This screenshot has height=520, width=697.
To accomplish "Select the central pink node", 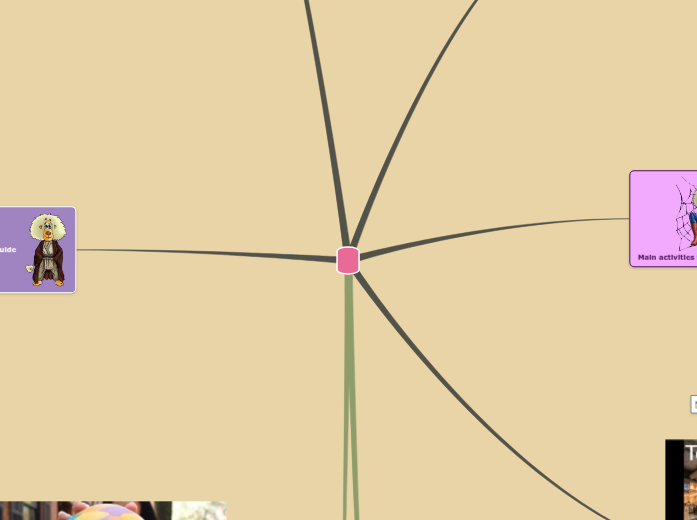I will click(x=348, y=260).
